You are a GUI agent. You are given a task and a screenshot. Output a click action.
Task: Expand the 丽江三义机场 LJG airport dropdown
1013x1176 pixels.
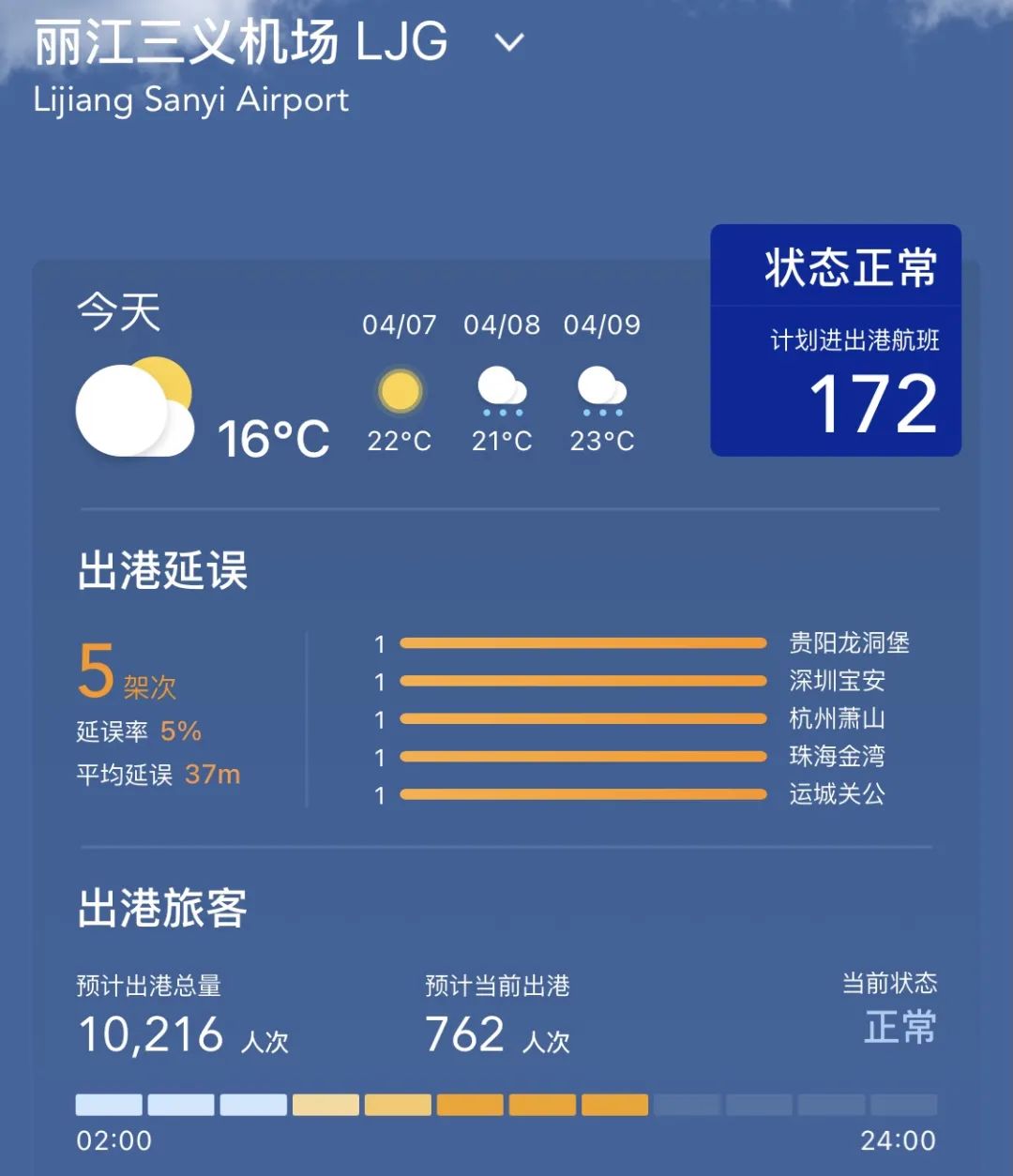(508, 43)
